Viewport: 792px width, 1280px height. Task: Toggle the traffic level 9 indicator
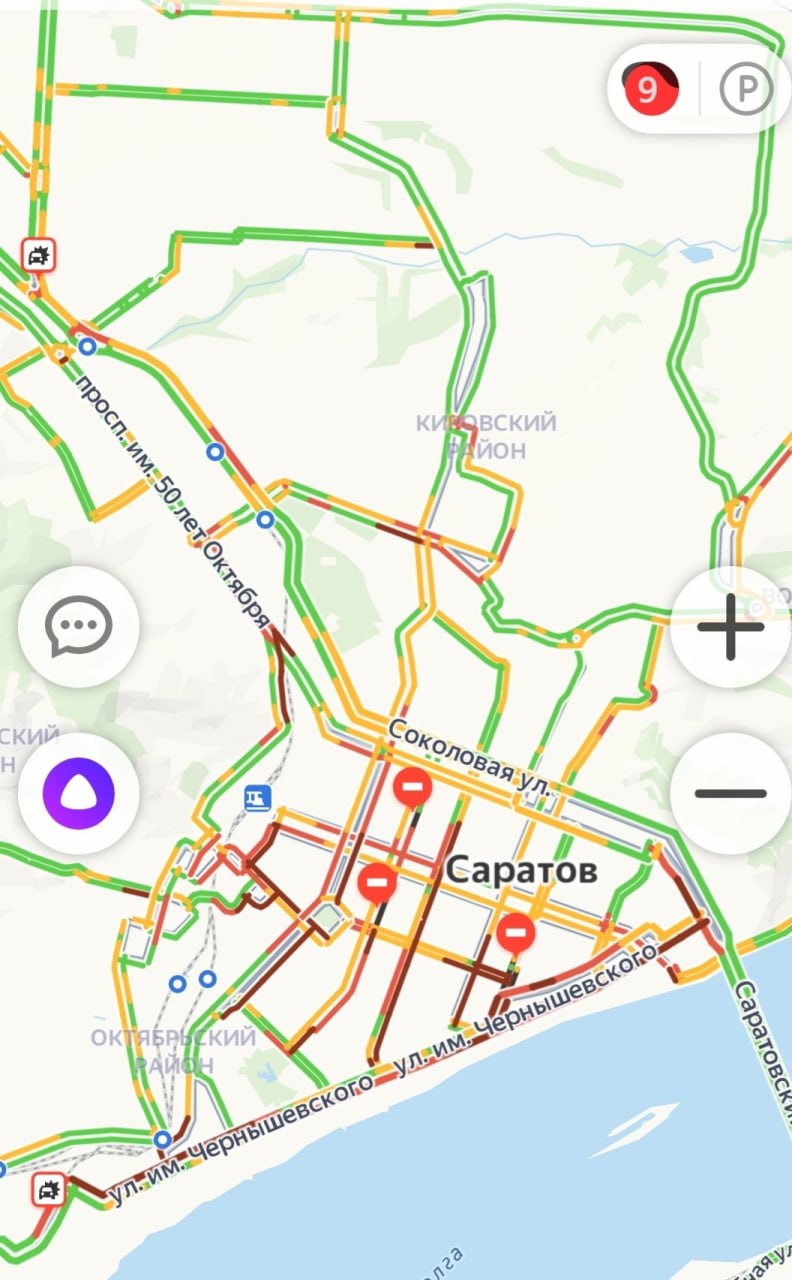point(650,90)
